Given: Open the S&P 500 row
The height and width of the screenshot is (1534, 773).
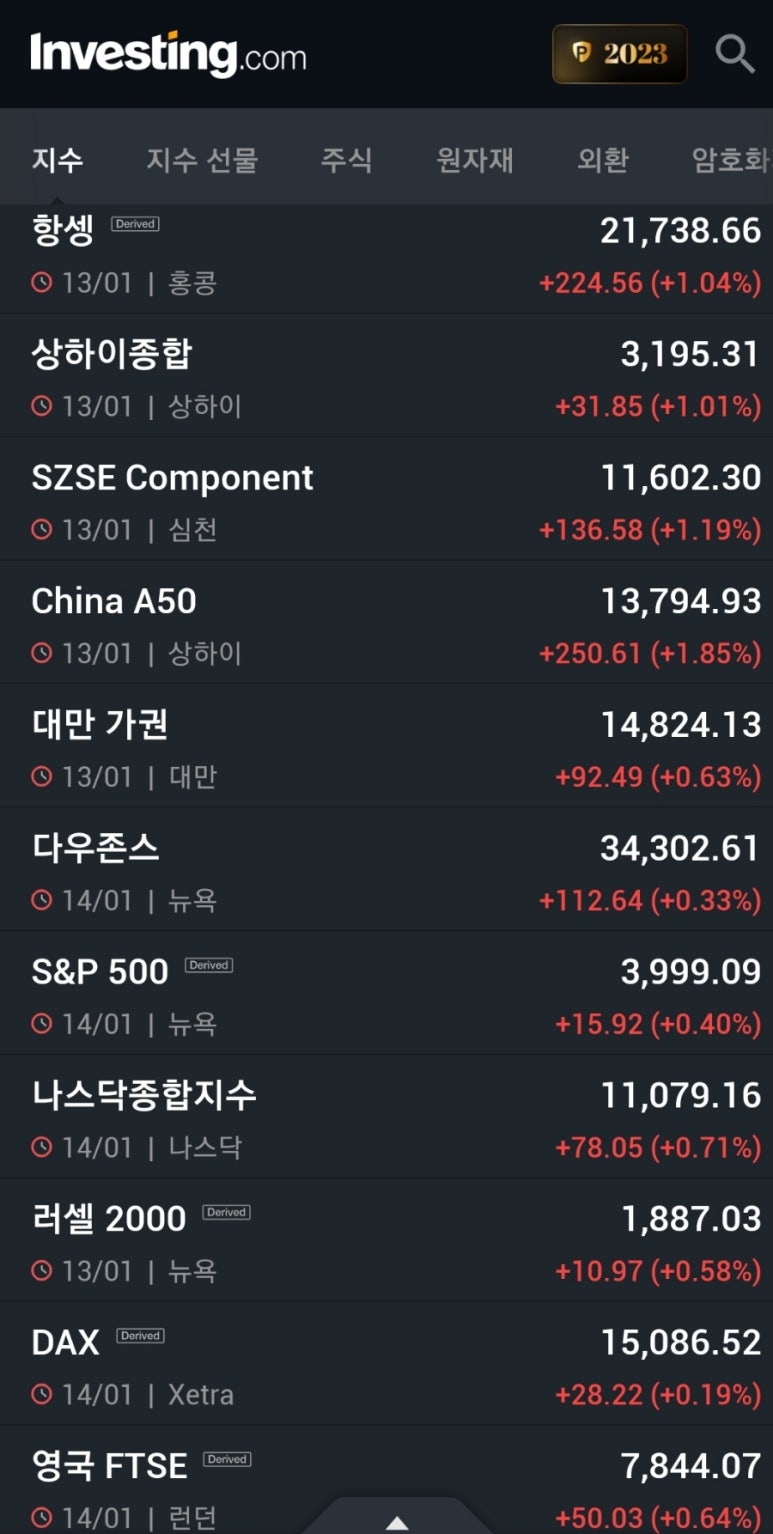Looking at the screenshot, I should tap(386, 993).
